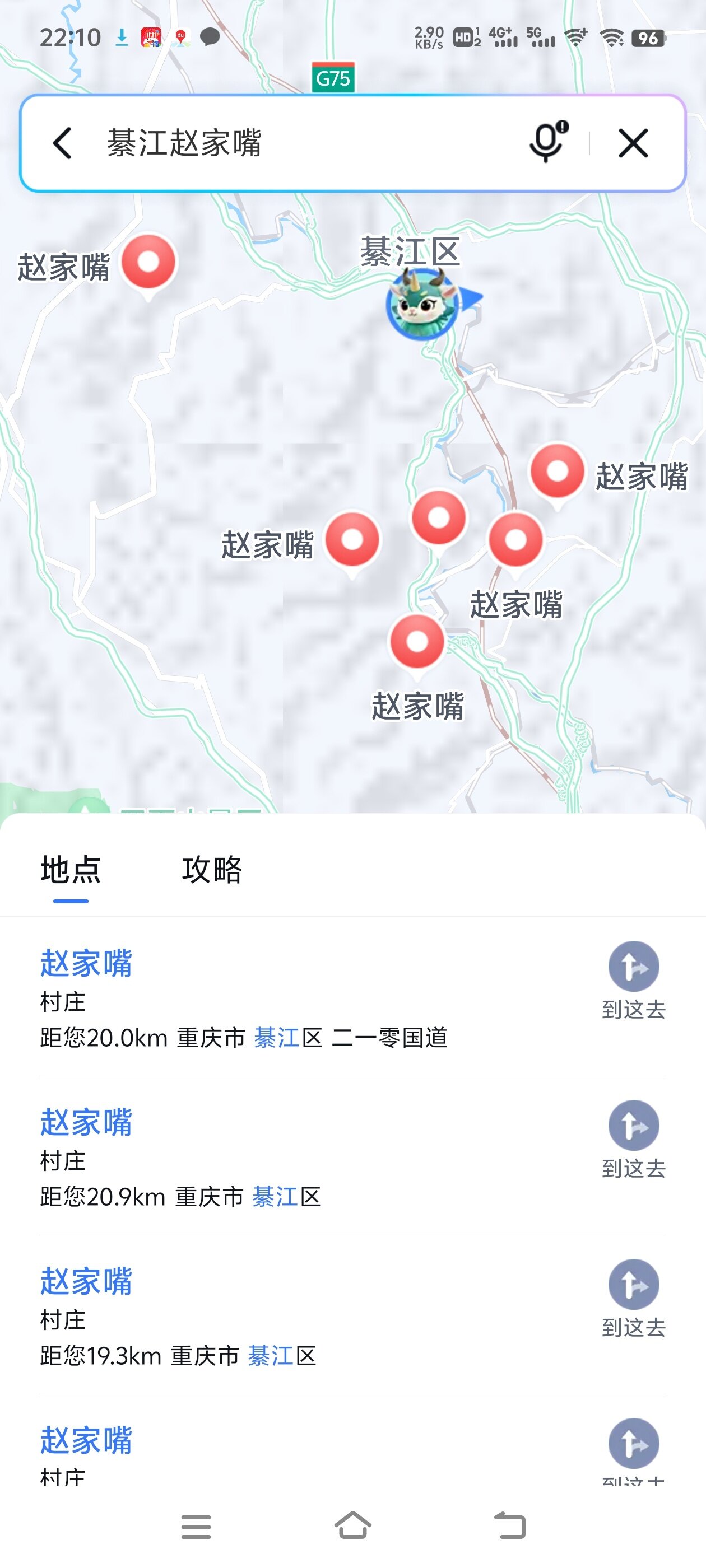Clear the search query with X
The width and height of the screenshot is (706, 1568).
(x=633, y=144)
